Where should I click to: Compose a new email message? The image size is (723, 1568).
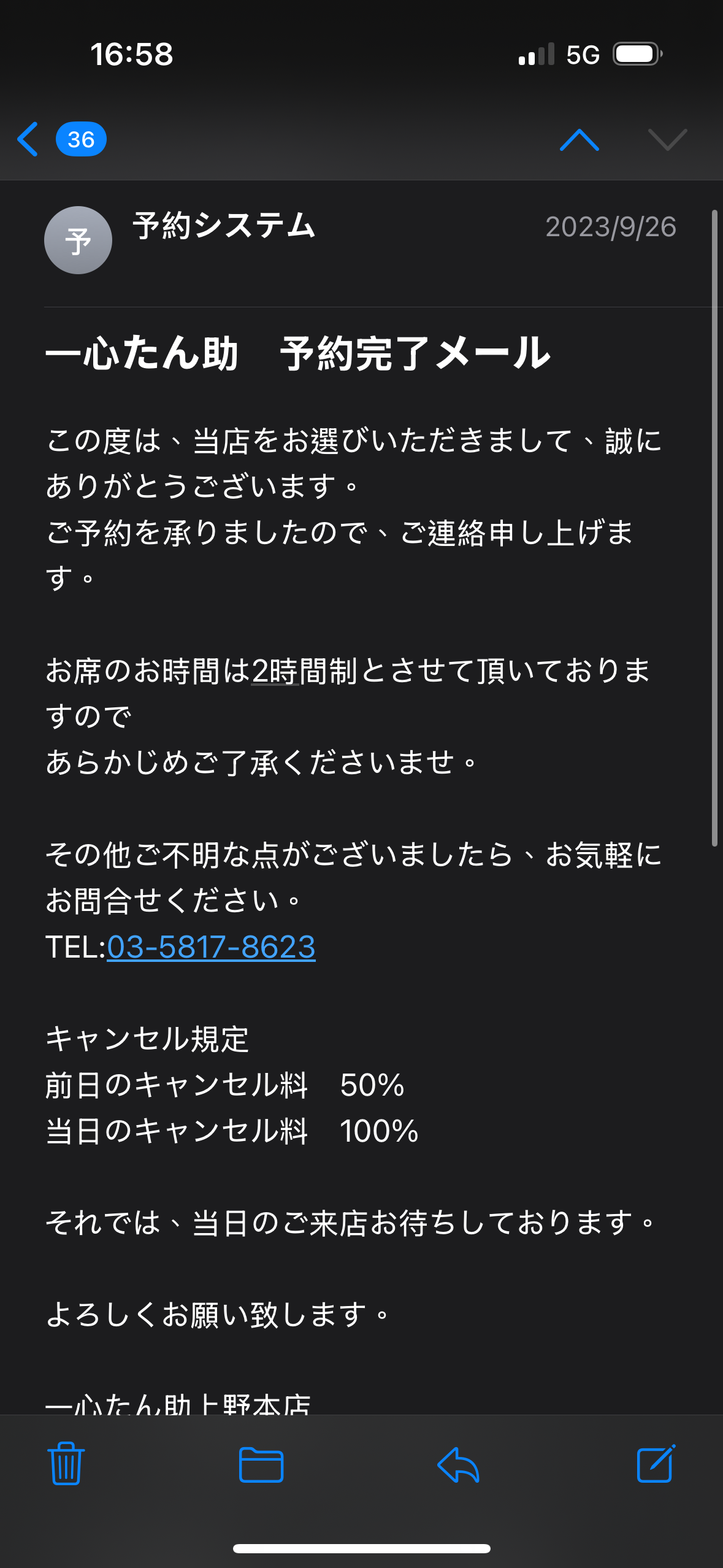click(656, 1464)
